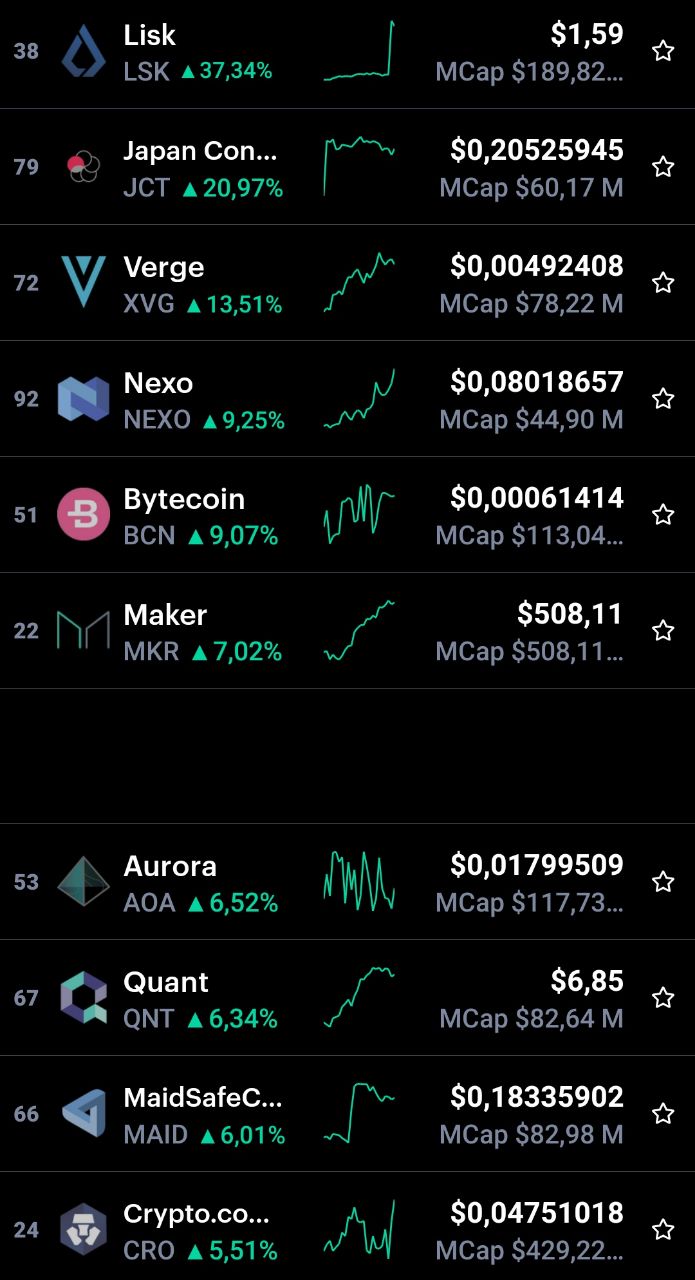Open the Aurora AOA row

pyautogui.click(x=347, y=882)
